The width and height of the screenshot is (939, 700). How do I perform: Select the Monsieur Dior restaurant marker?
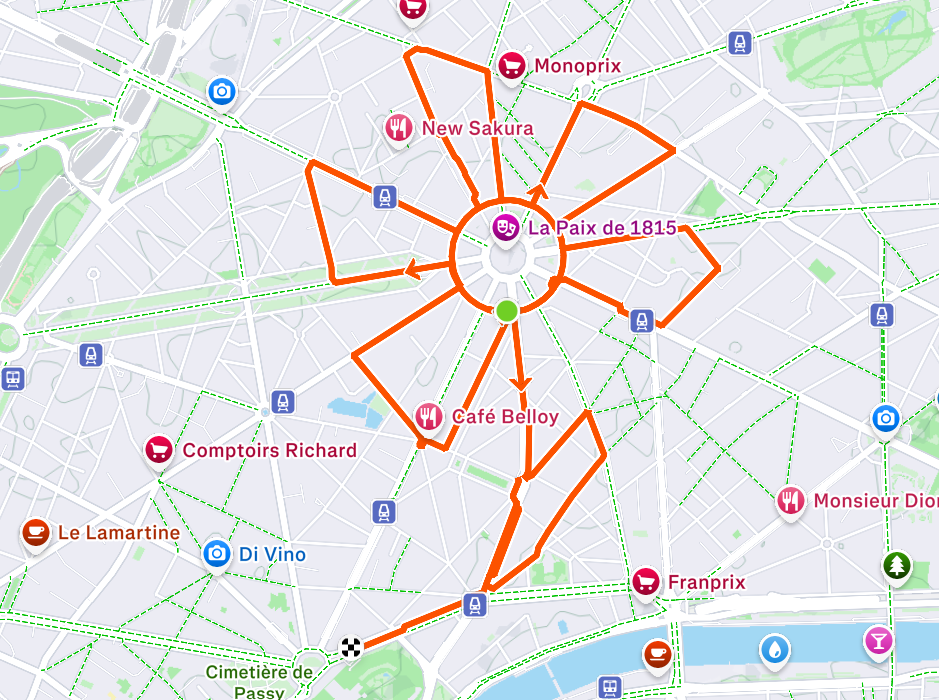click(791, 500)
